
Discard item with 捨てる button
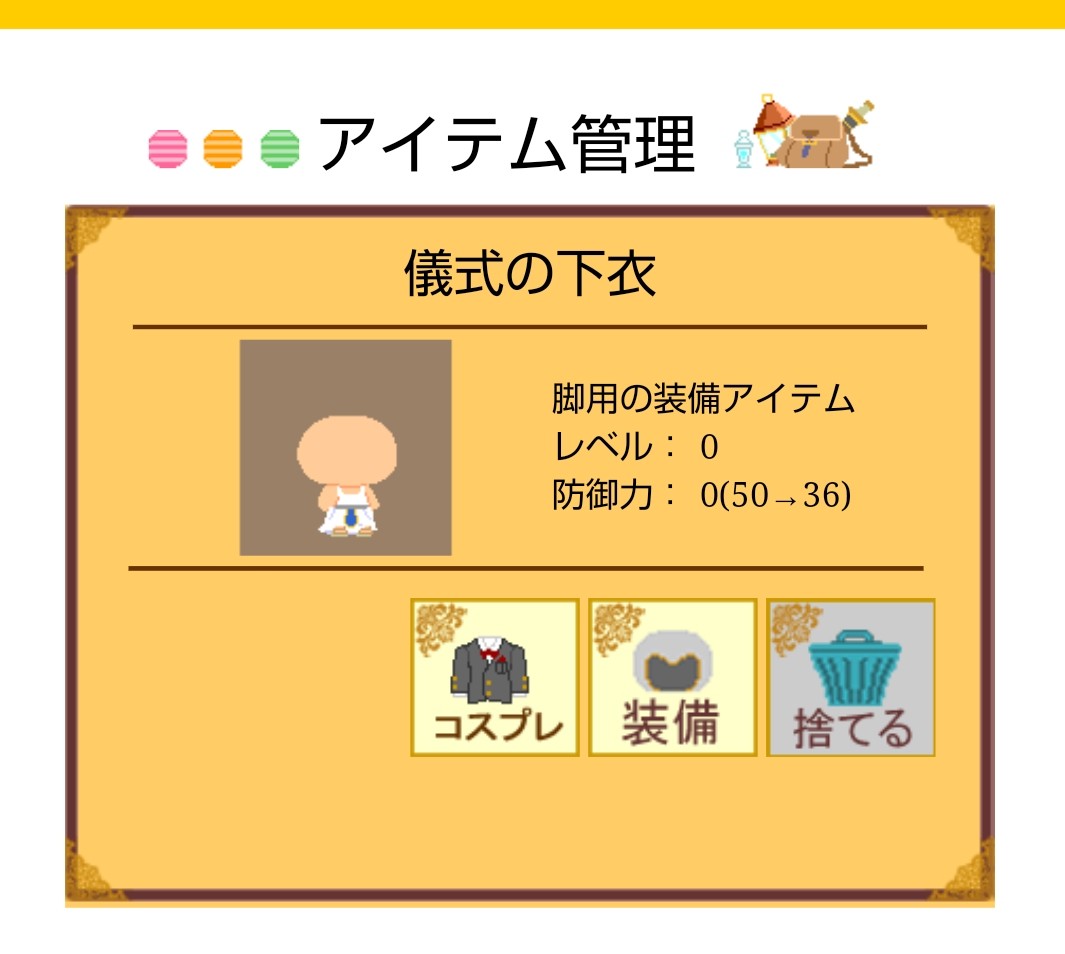pos(850,677)
